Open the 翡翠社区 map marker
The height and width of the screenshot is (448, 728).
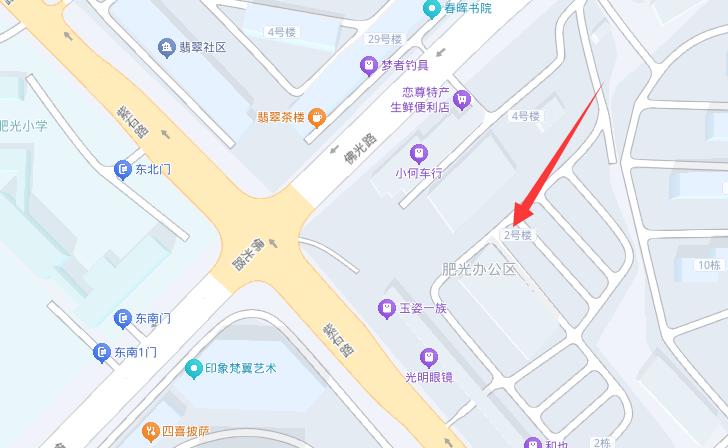pyautogui.click(x=168, y=47)
